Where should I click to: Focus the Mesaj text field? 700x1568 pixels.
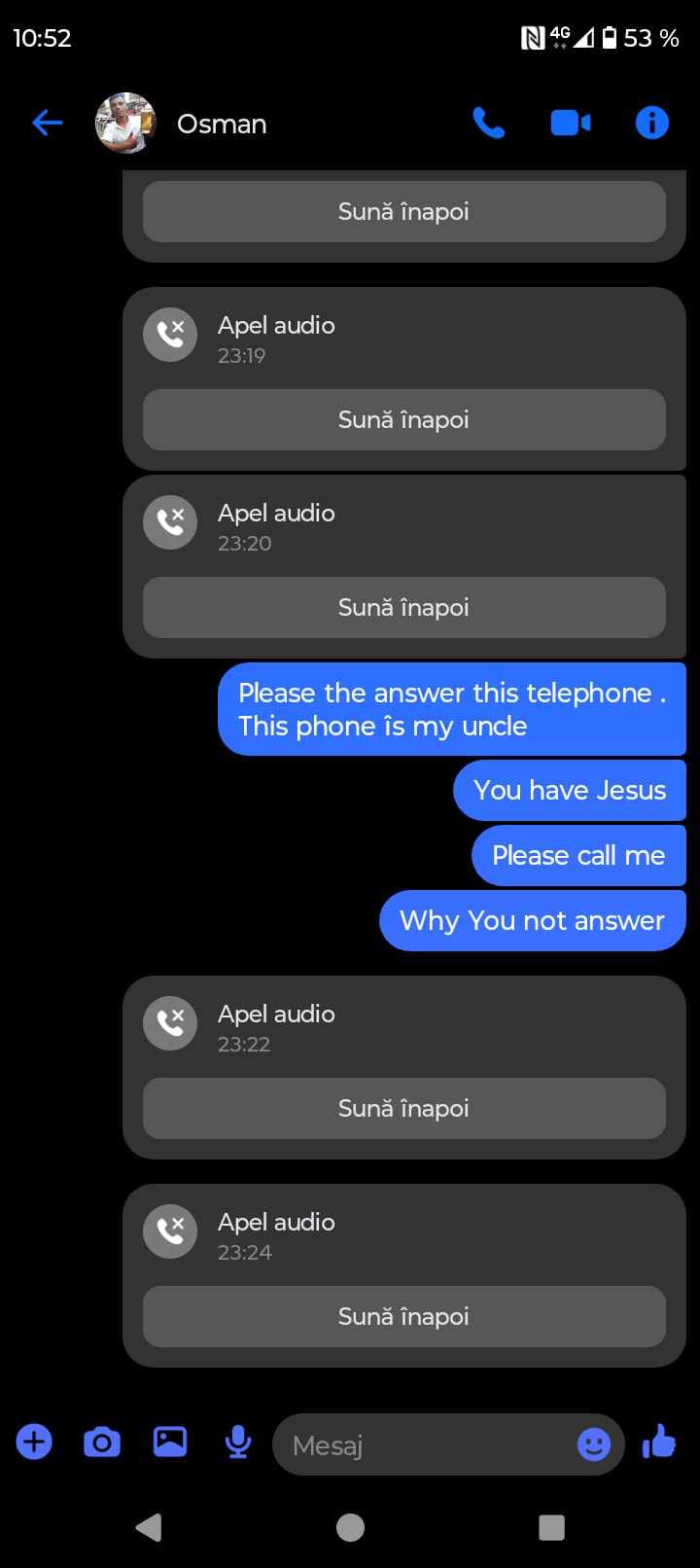click(x=418, y=1445)
